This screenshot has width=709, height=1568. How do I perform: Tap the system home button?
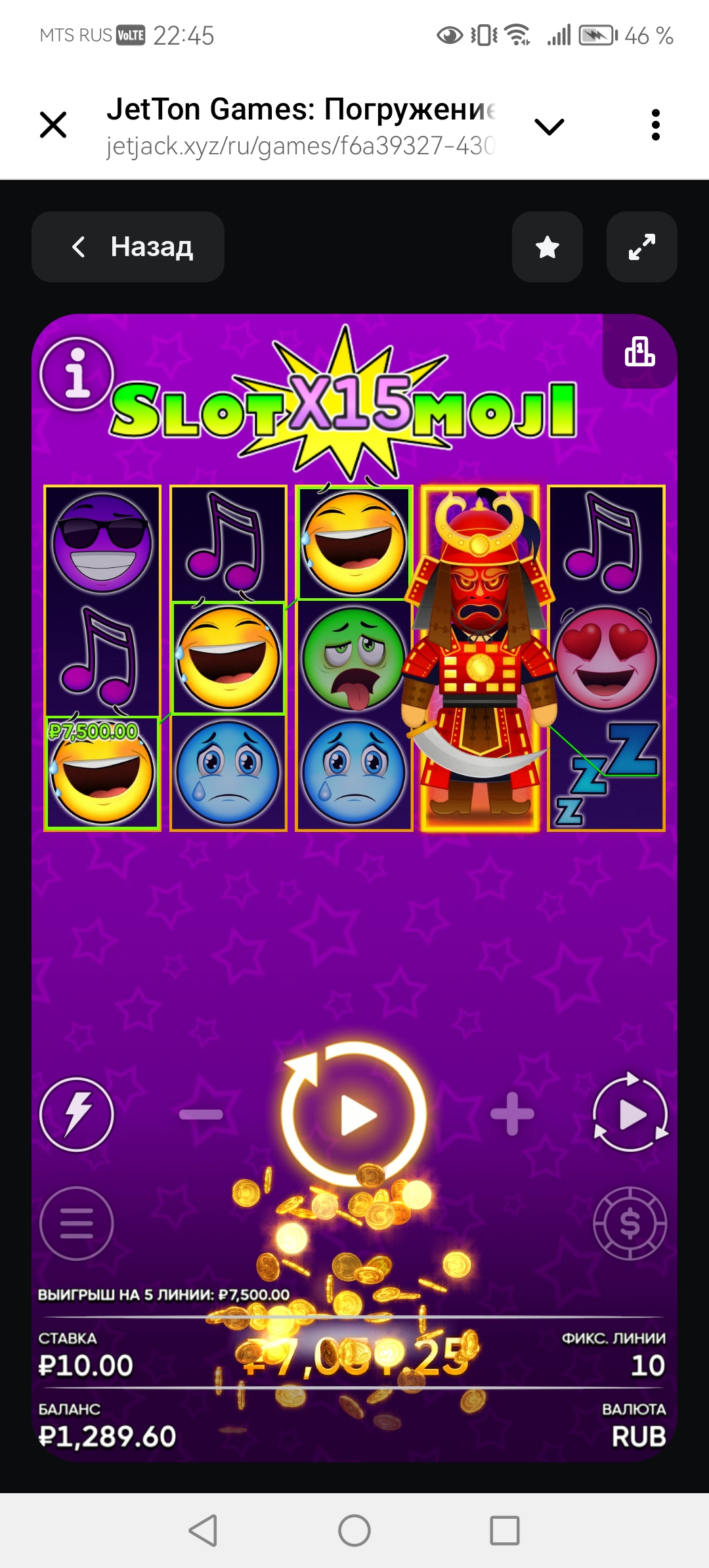tap(354, 1531)
